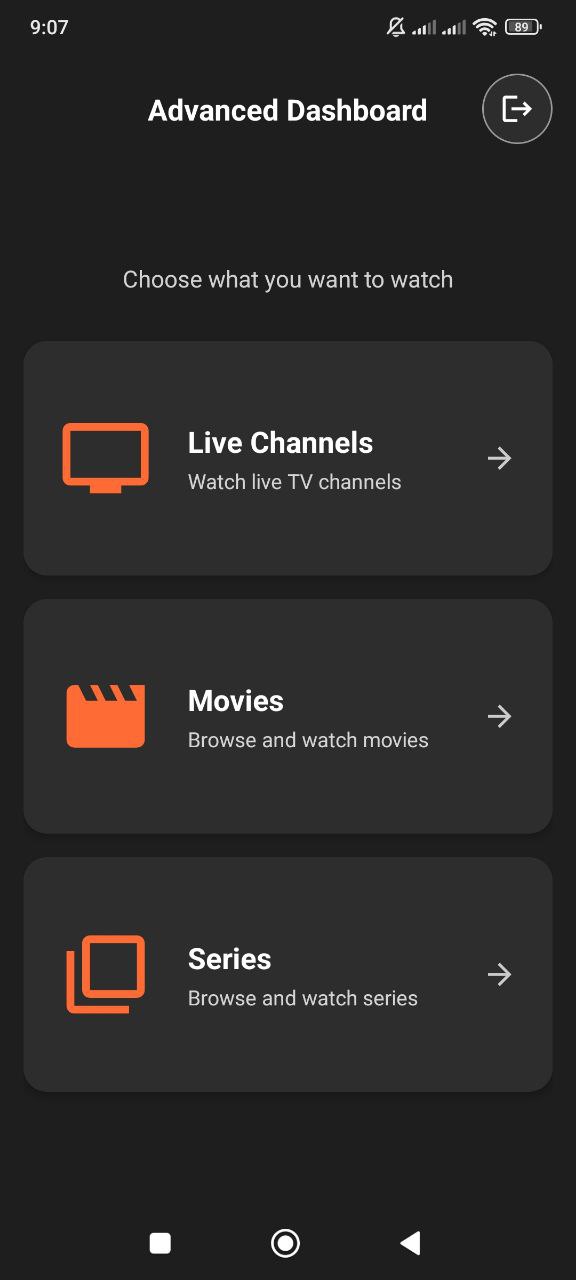Go to the home screen

[285, 1243]
